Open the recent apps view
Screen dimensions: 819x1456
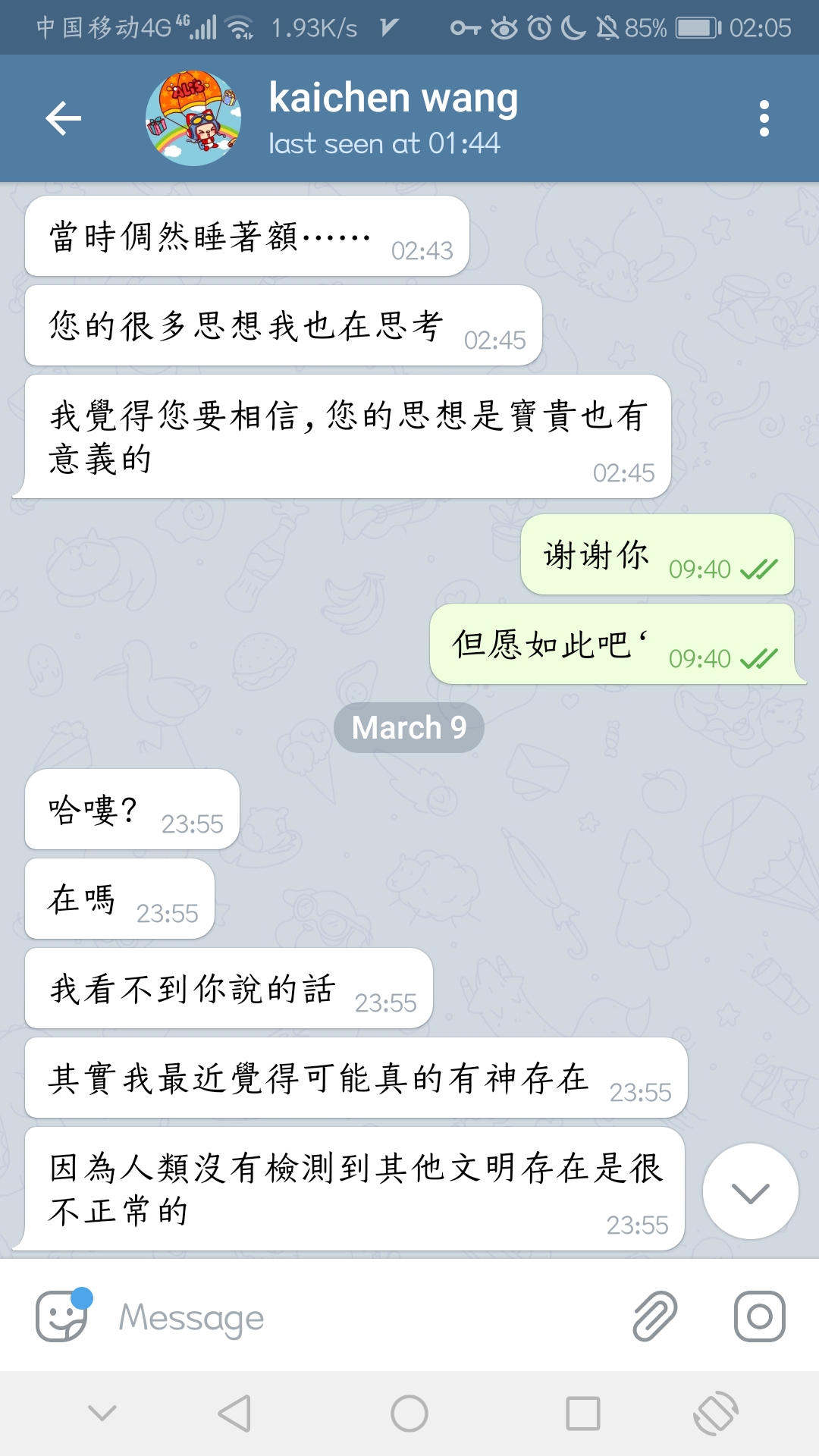(x=582, y=1414)
